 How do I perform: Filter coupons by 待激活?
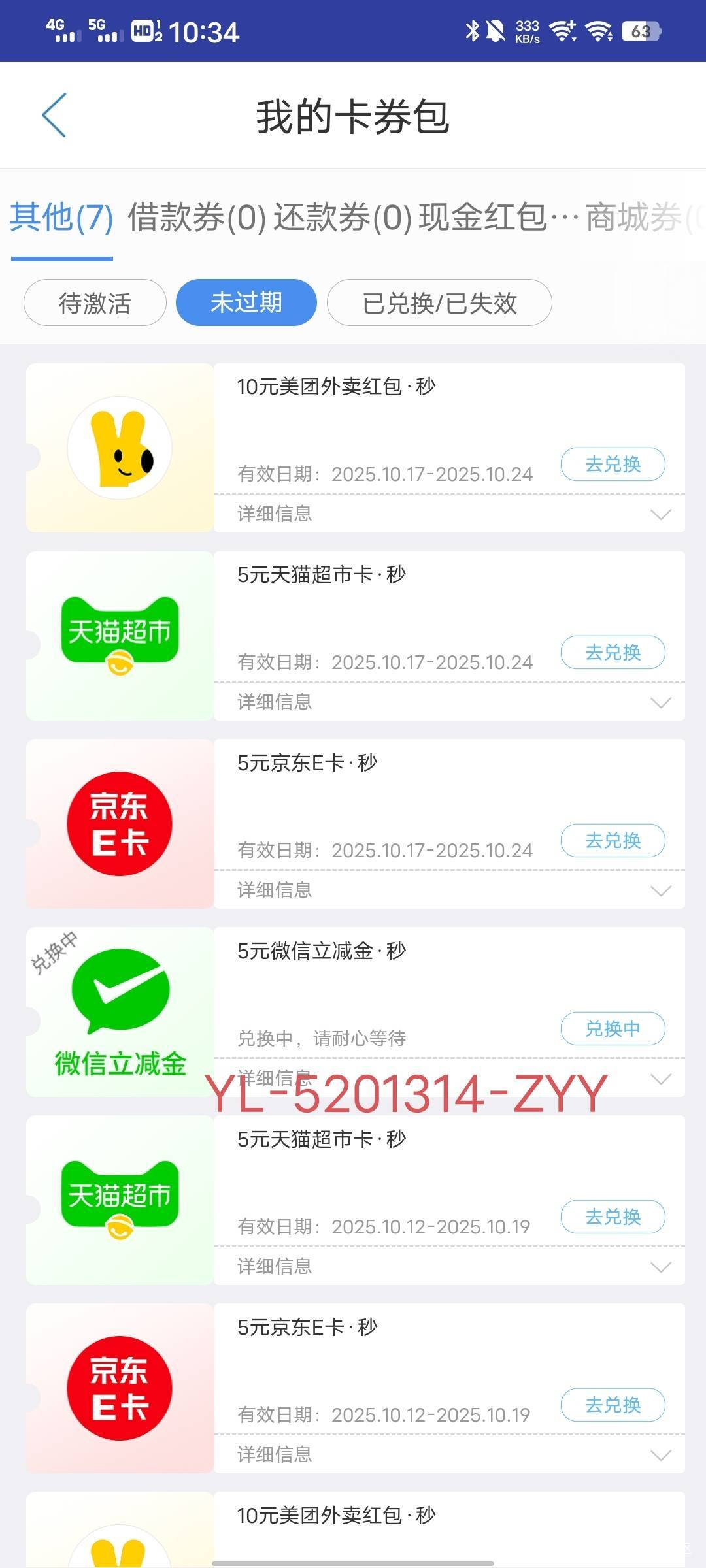click(95, 302)
